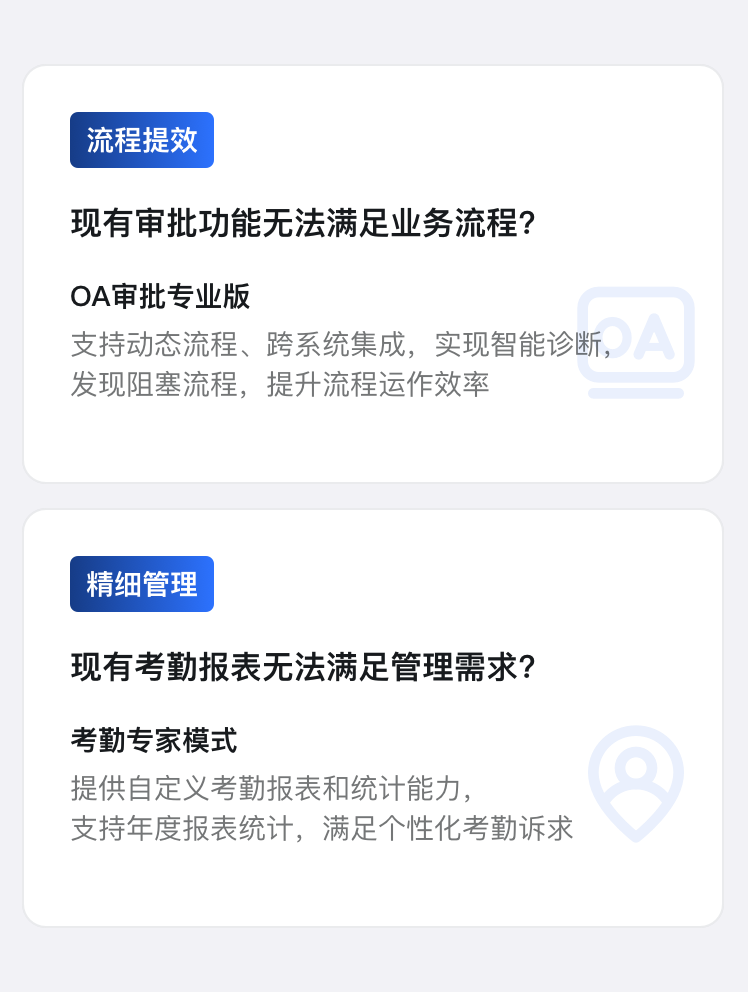Open the 考勤专家模式 card
748x992 pixels.
click(372, 718)
